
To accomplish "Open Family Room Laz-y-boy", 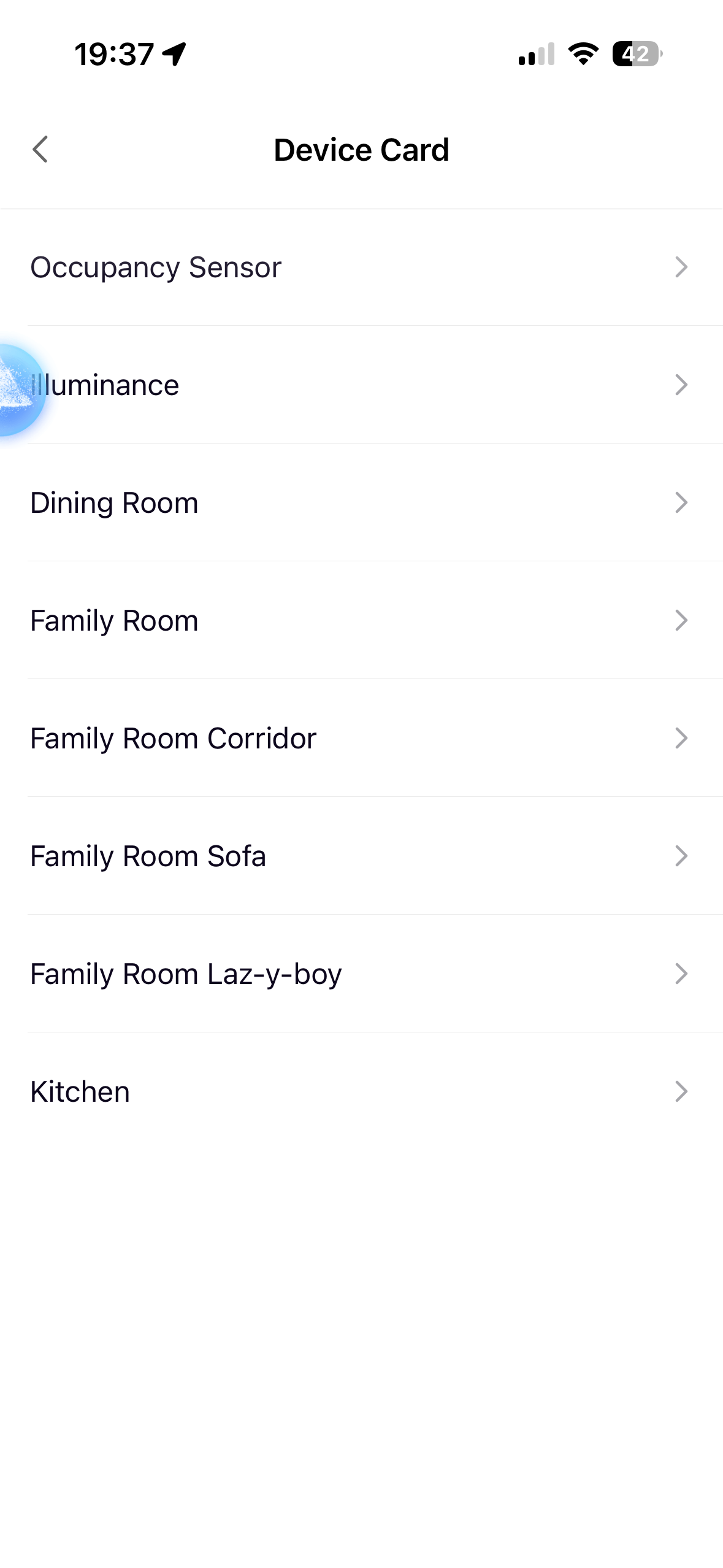I will coord(361,974).
